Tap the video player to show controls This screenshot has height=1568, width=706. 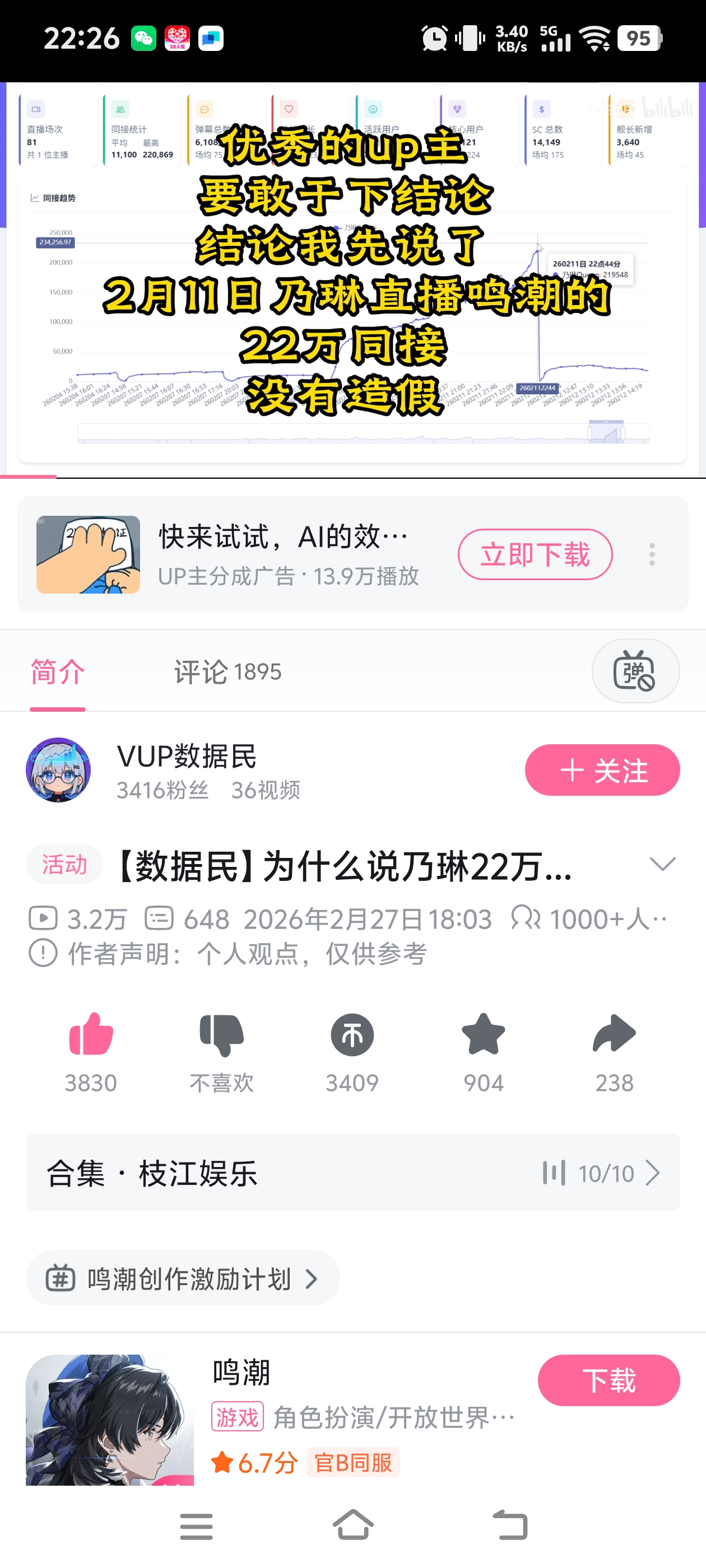coord(352,280)
